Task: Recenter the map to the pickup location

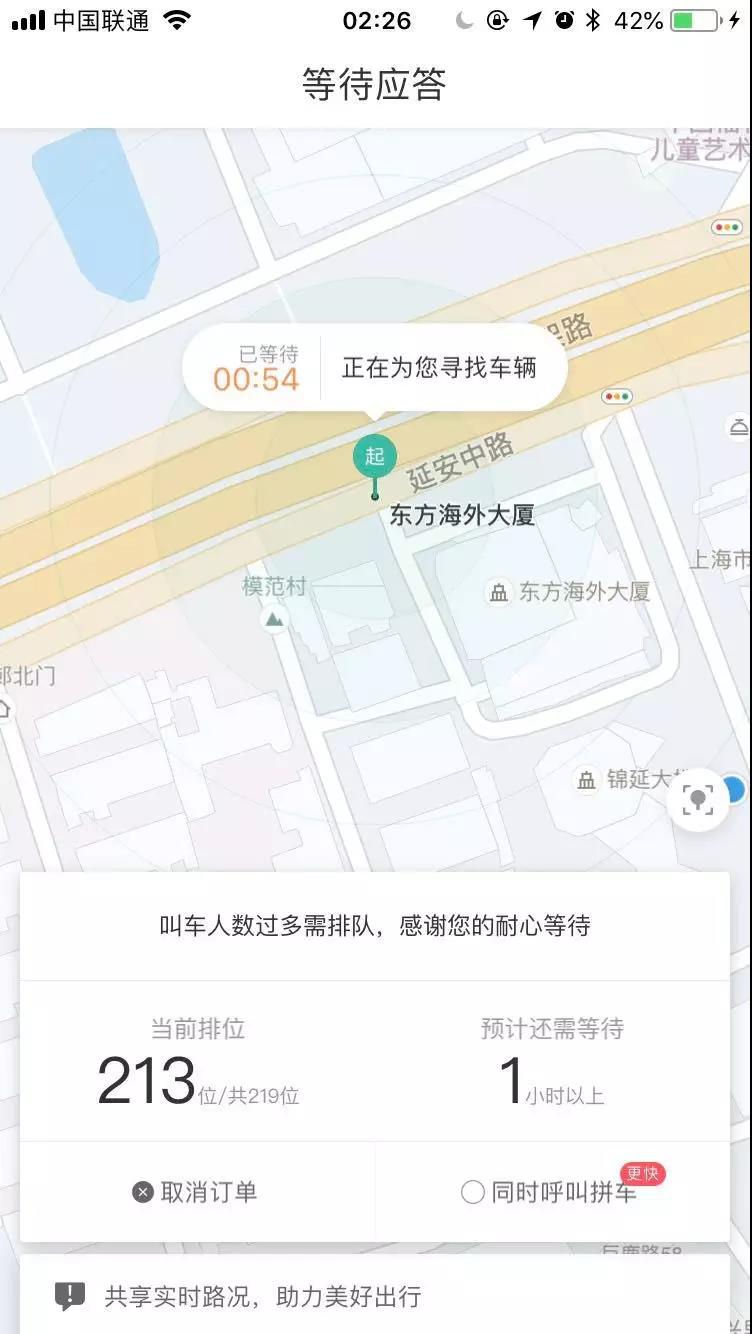Action: tap(698, 799)
